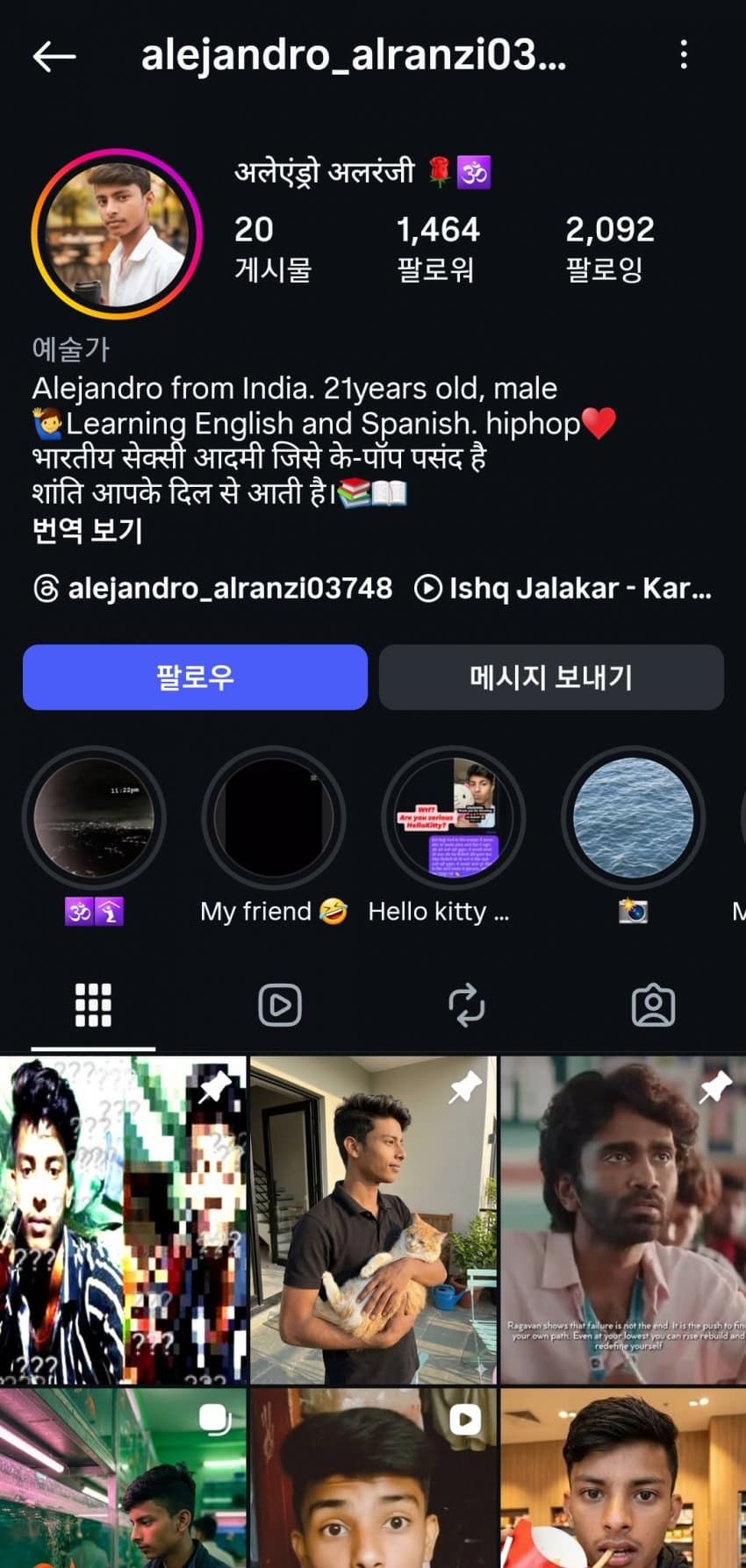
Task: Open the 팔로워 followers list
Action: [437, 248]
